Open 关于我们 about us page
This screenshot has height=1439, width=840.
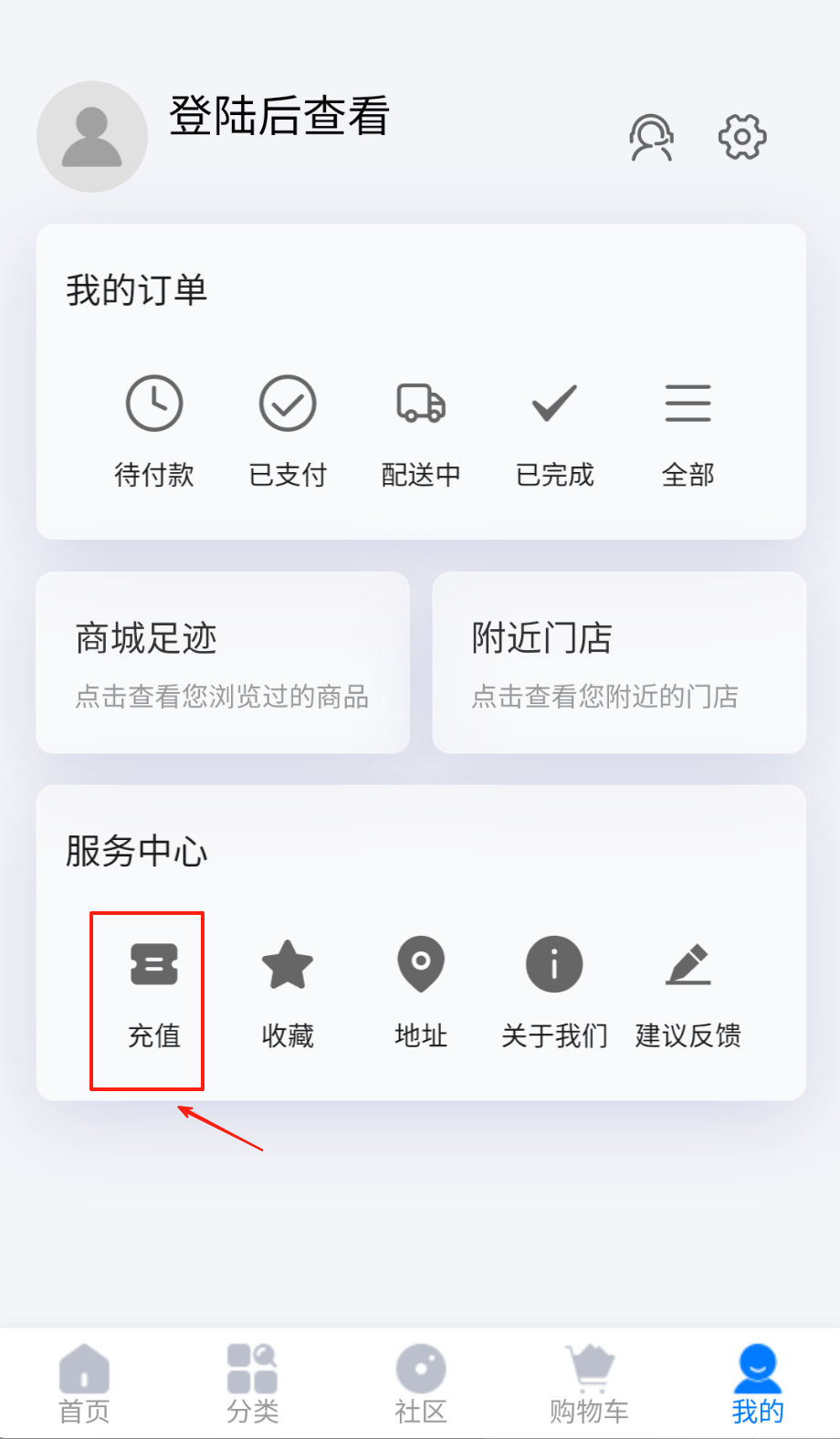click(554, 993)
